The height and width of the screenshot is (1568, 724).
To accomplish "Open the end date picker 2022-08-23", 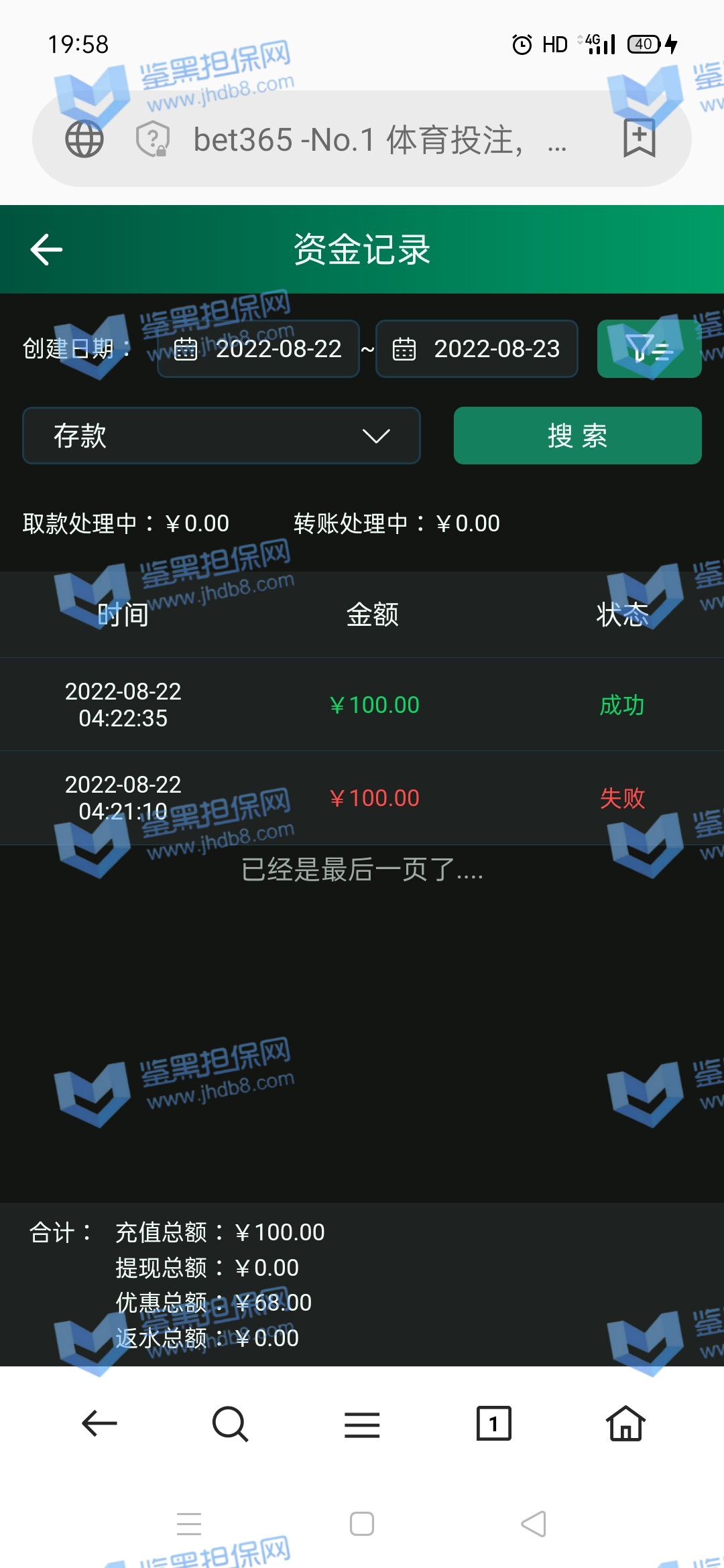I will (x=477, y=348).
